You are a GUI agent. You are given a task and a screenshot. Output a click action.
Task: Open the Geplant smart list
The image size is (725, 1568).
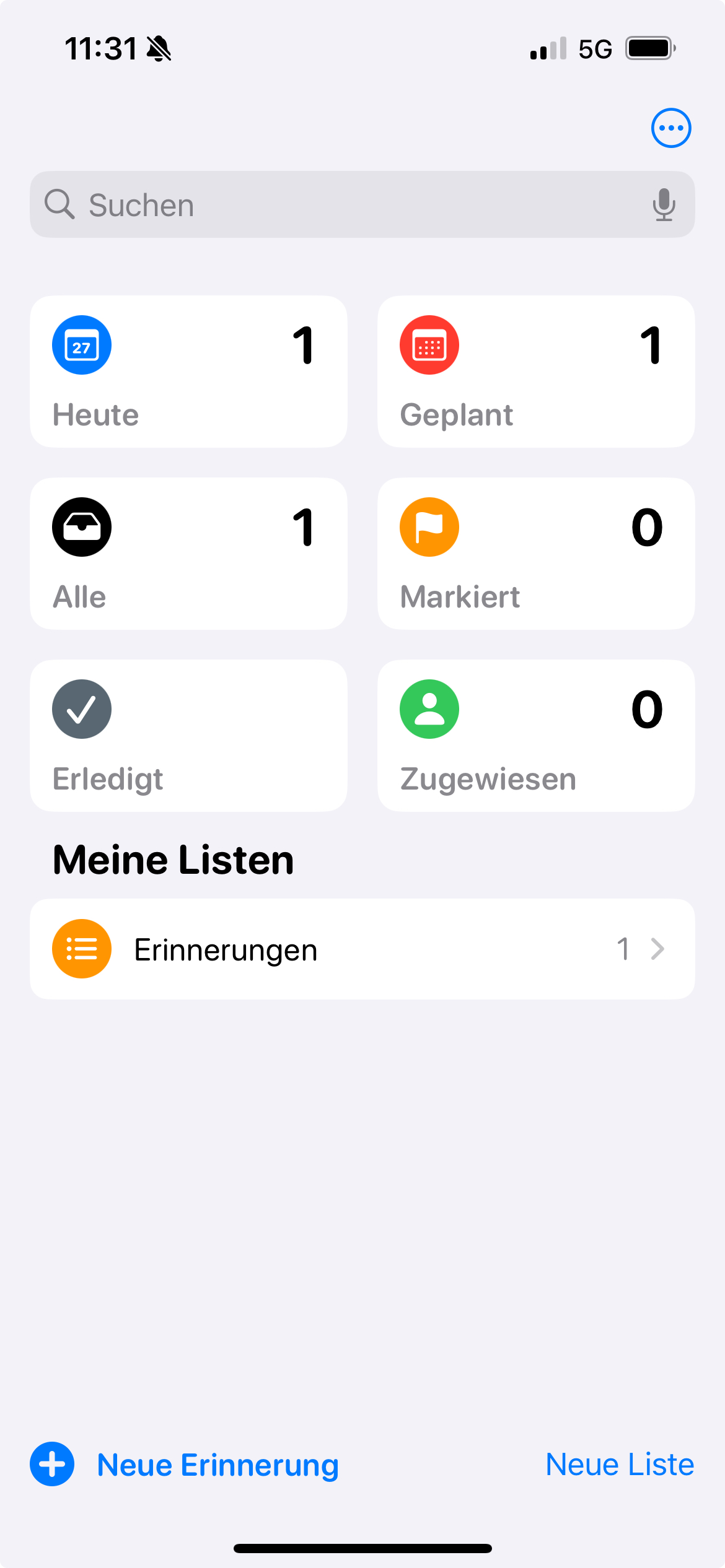pyautogui.click(x=536, y=372)
